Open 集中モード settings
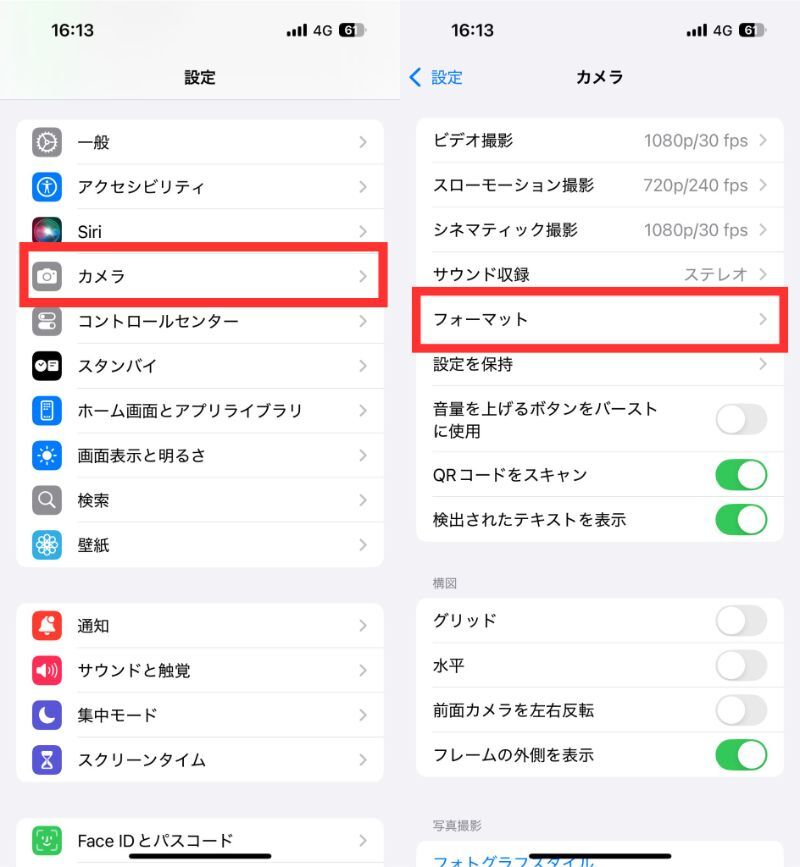Image resolution: width=800 pixels, height=867 pixels. click(200, 715)
